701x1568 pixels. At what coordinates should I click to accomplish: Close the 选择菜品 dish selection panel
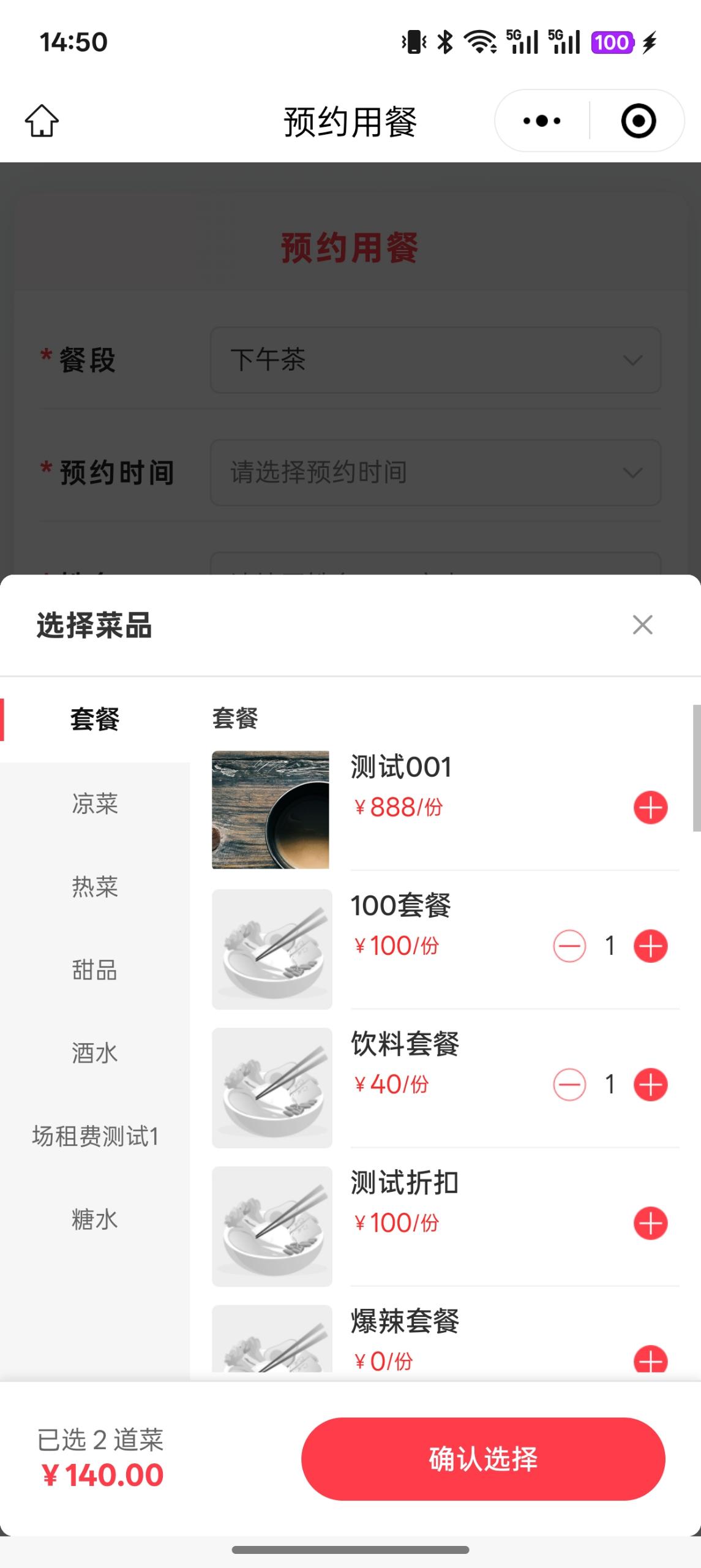(642, 625)
